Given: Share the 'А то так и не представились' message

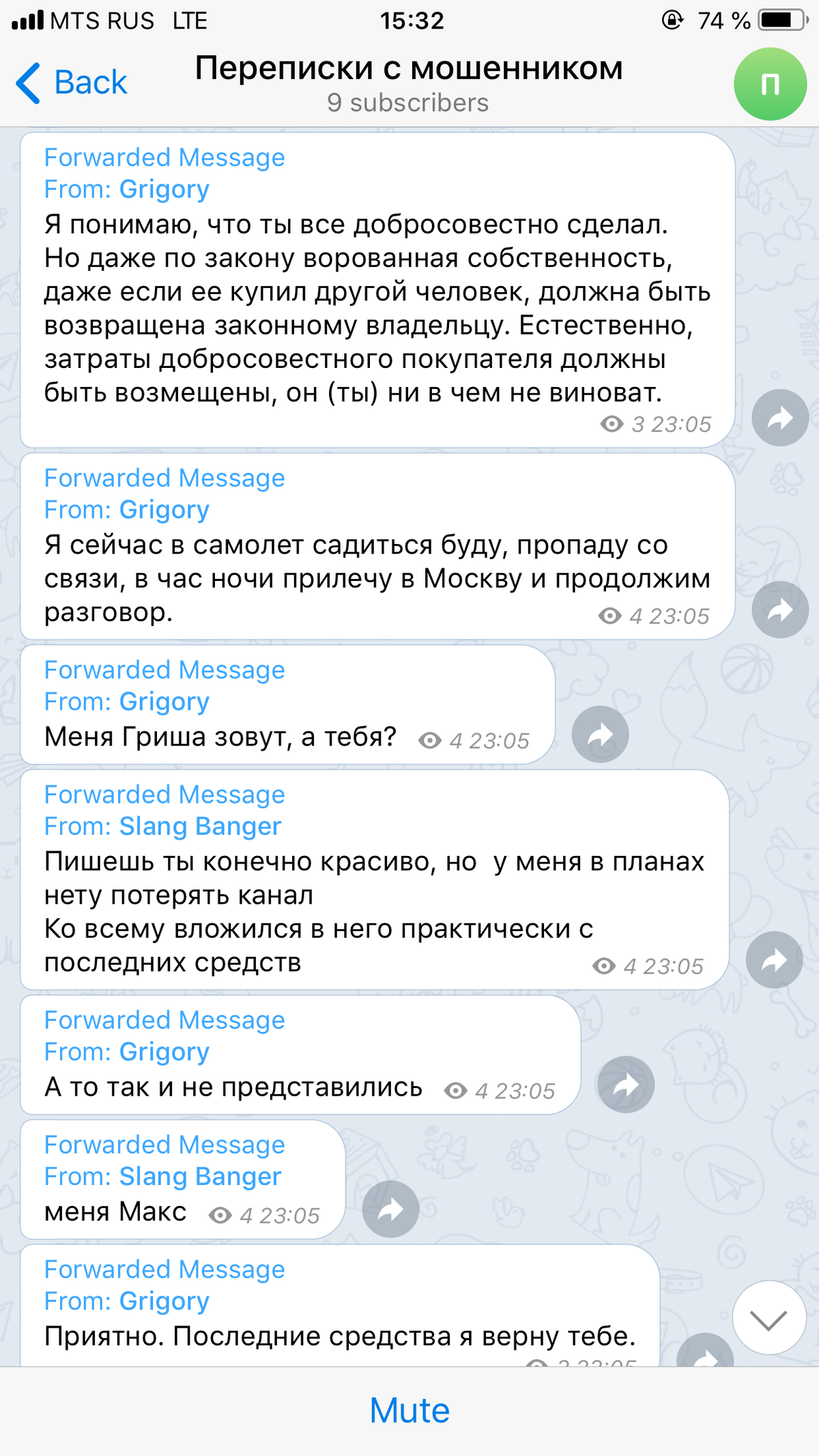Looking at the screenshot, I should [625, 1085].
